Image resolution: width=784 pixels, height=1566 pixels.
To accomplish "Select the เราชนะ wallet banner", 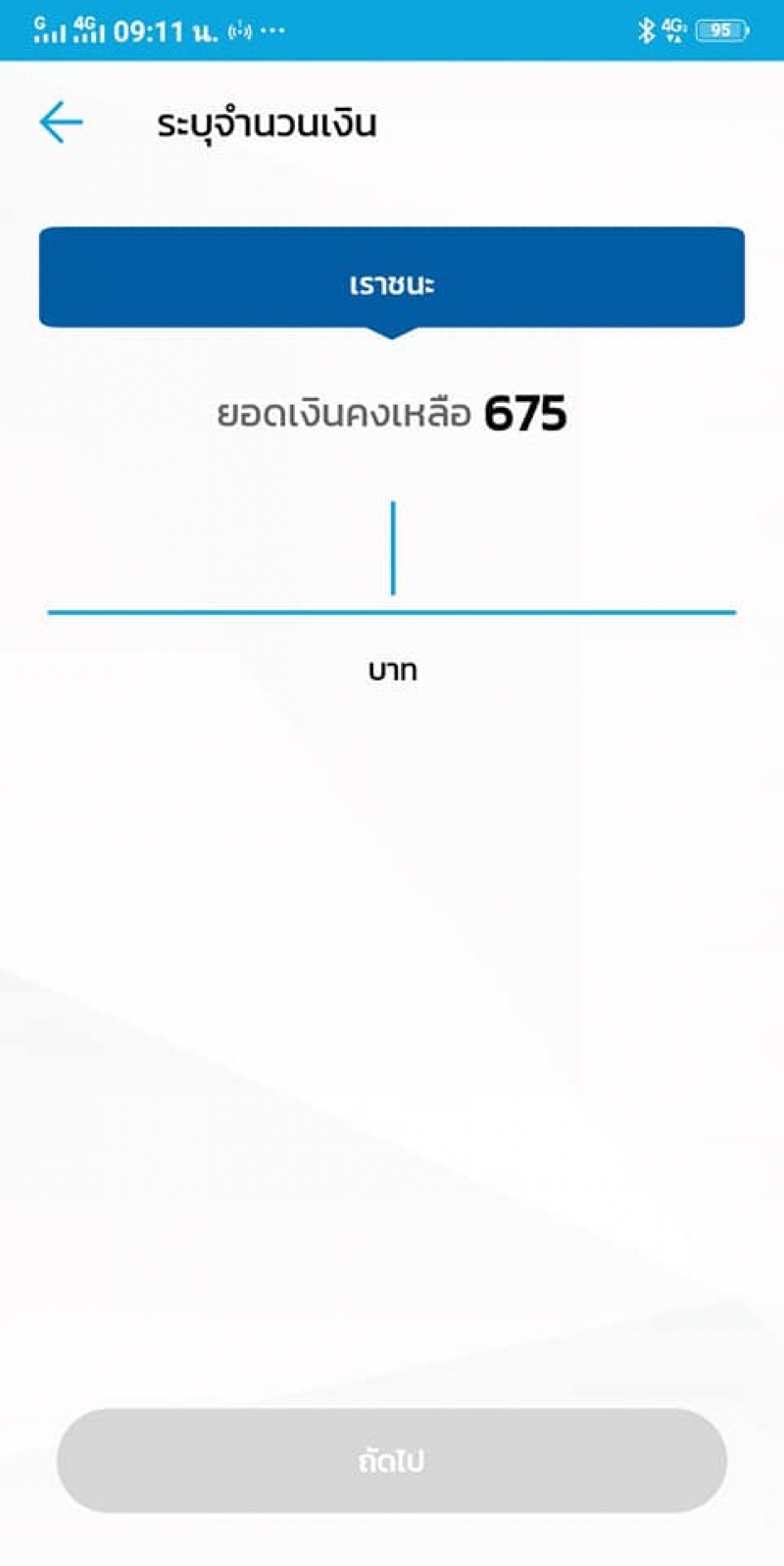I will coord(392,278).
